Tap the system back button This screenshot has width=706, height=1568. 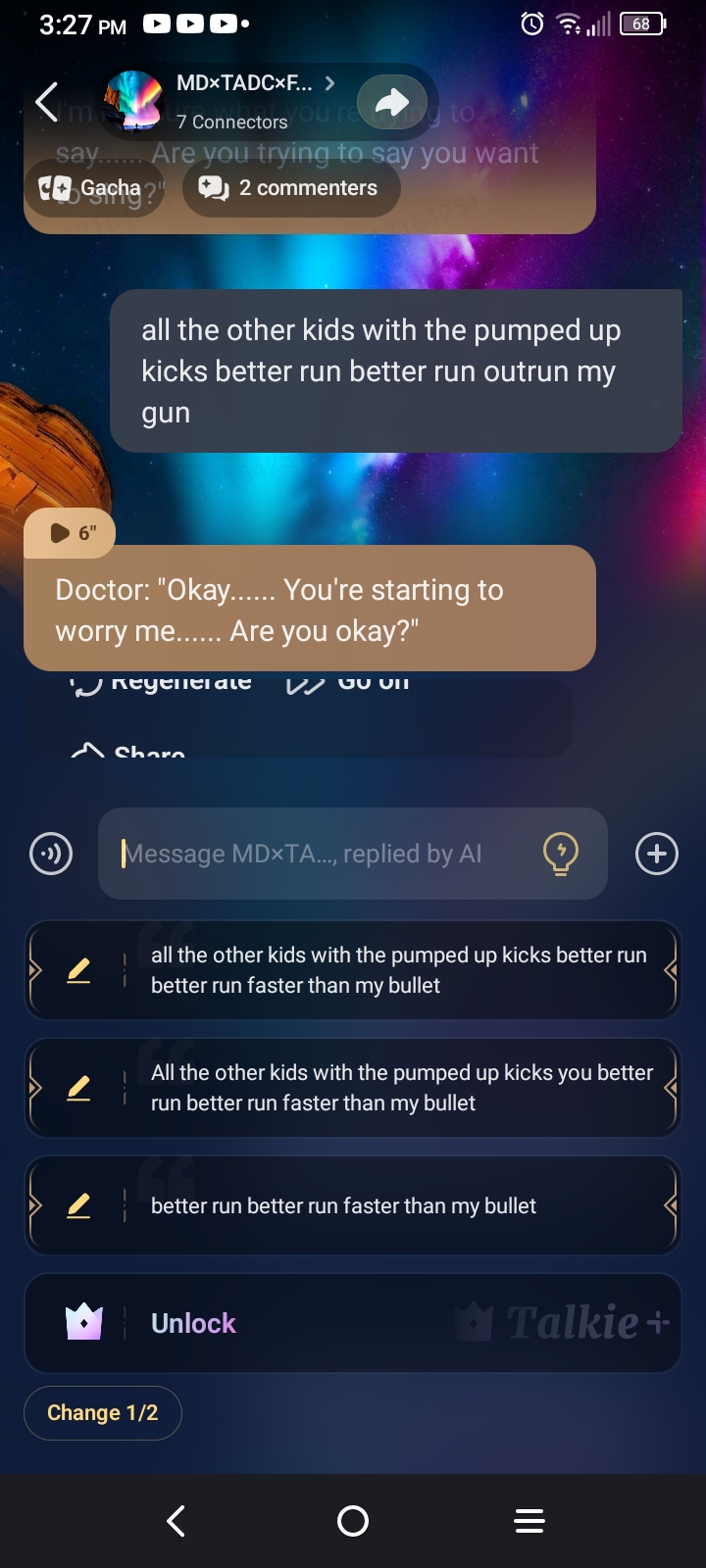point(176,1521)
